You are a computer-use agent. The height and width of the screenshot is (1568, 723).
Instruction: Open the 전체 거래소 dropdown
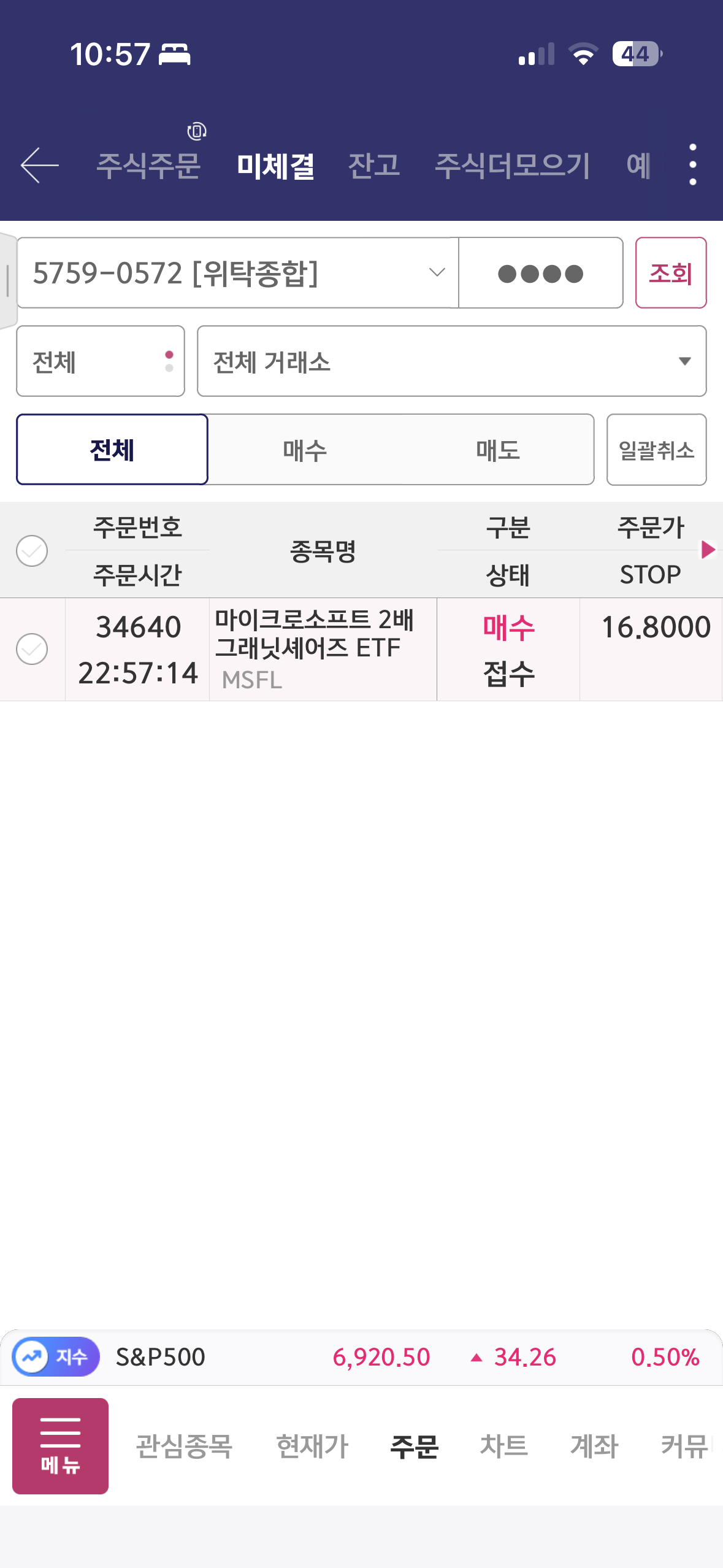pos(452,361)
